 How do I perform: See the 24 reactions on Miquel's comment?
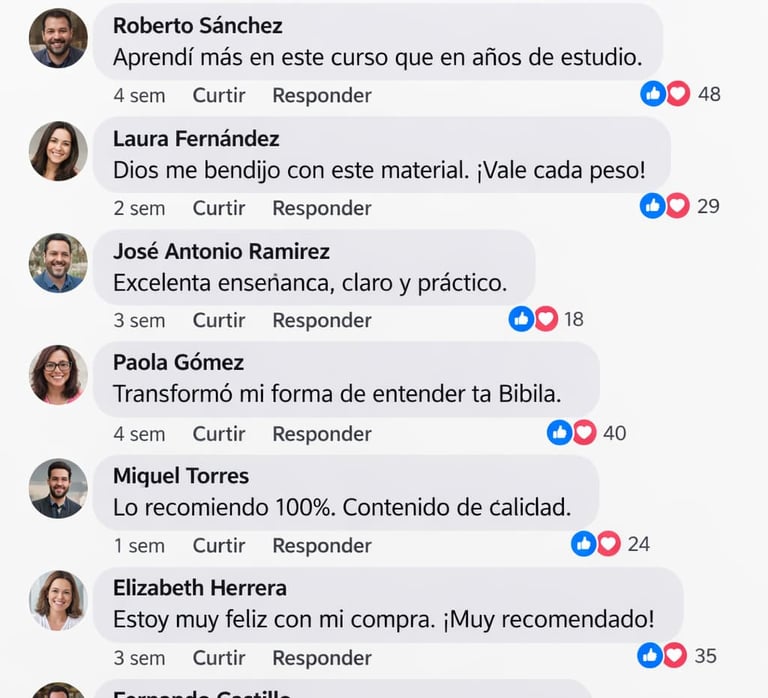(x=611, y=544)
